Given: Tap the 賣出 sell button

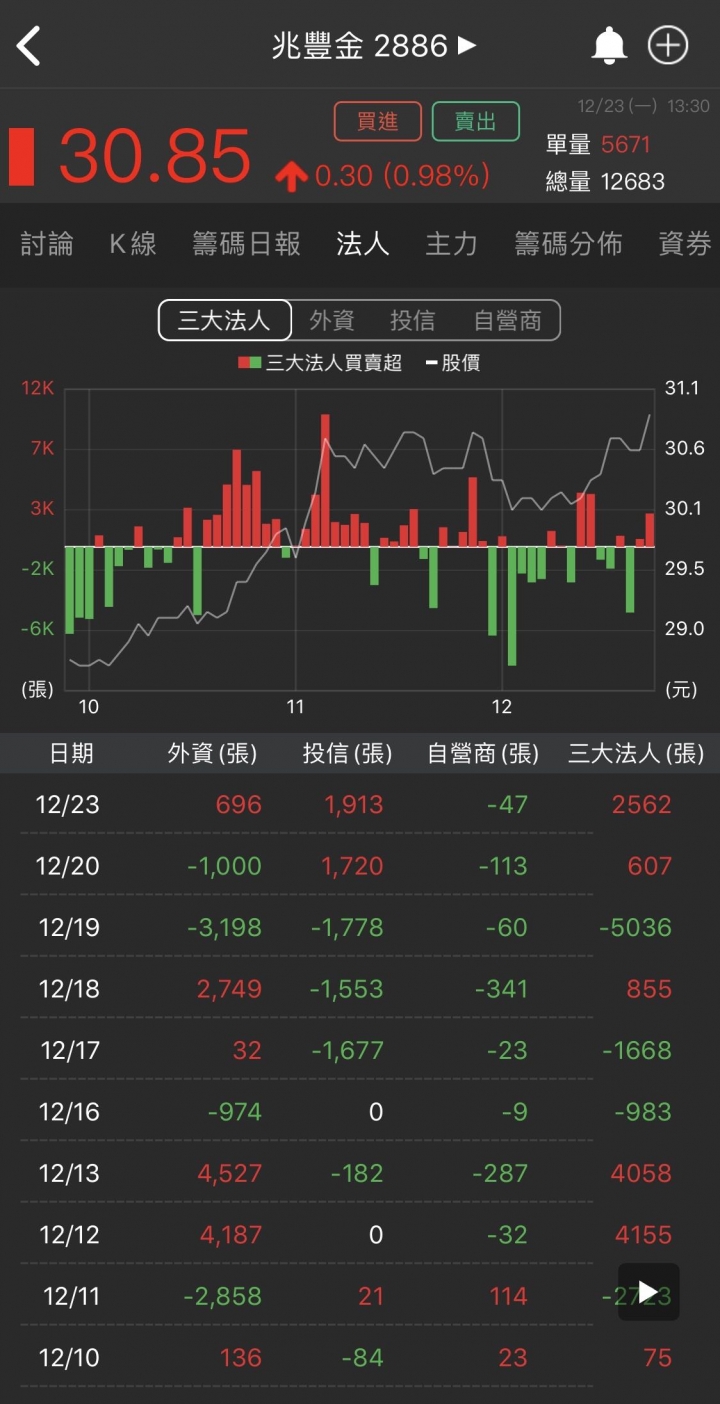Looking at the screenshot, I should pos(476,122).
